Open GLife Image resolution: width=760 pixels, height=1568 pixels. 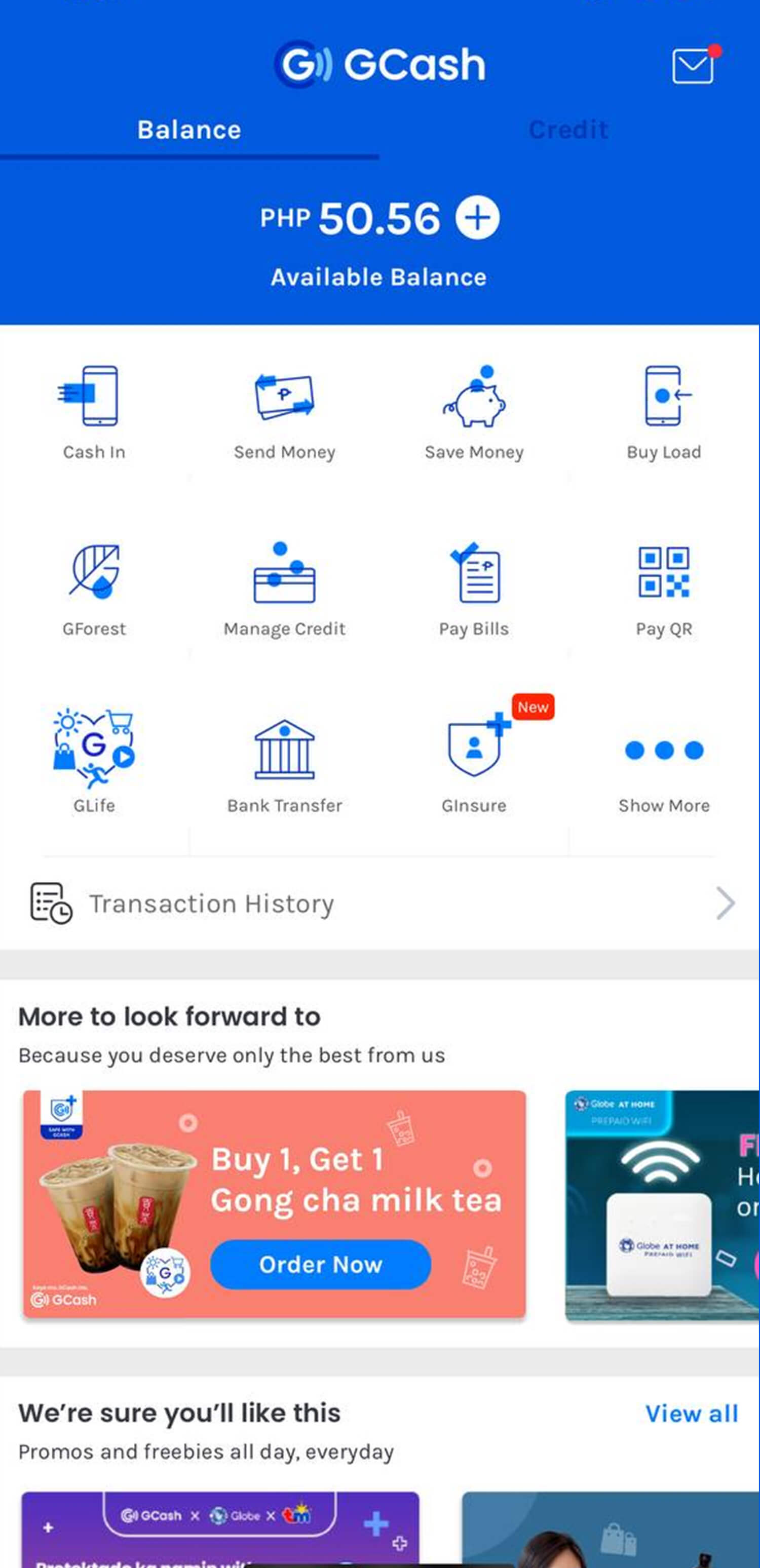pos(94,761)
